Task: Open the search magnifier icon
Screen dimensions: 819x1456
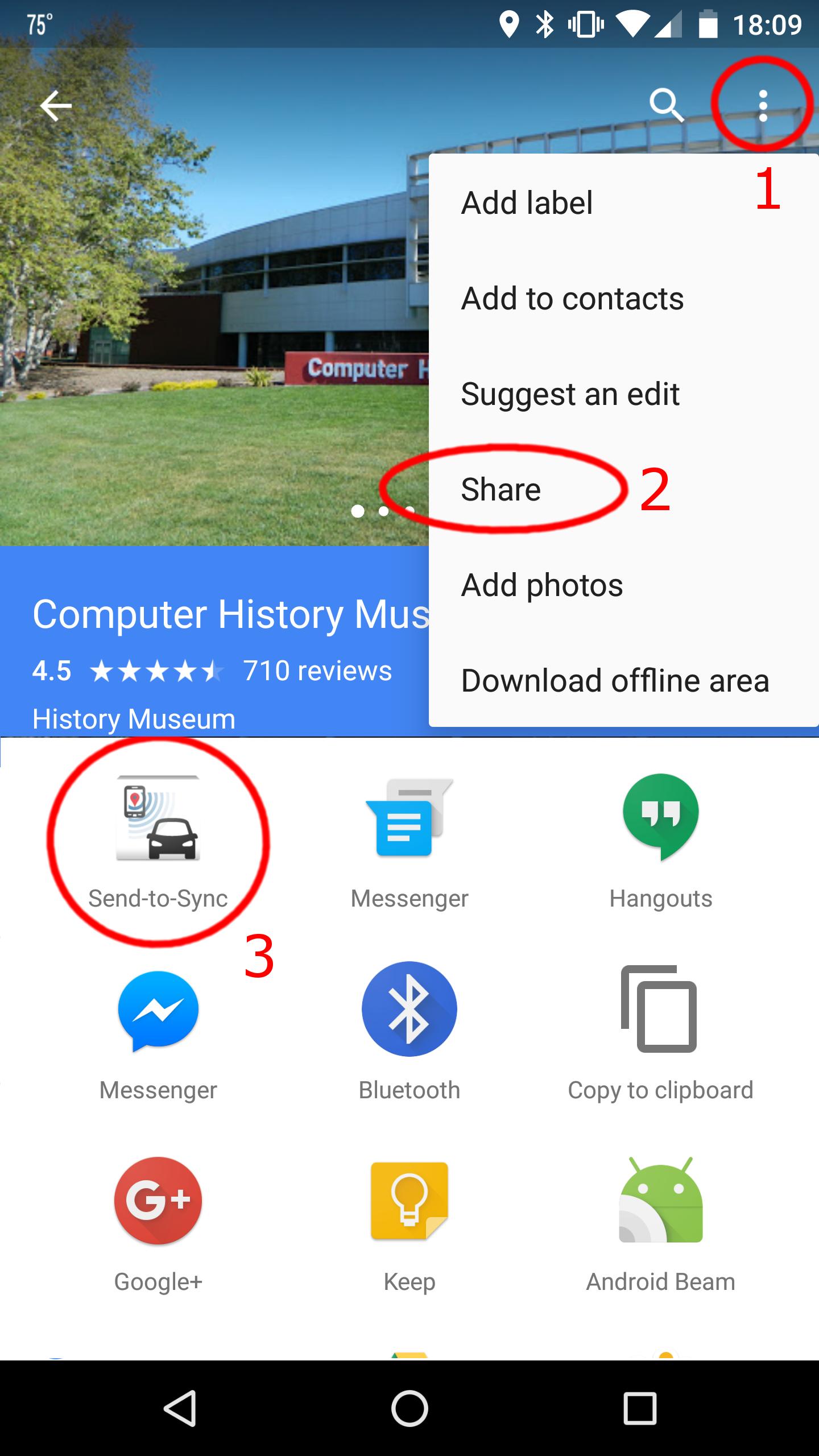Action: (x=666, y=105)
